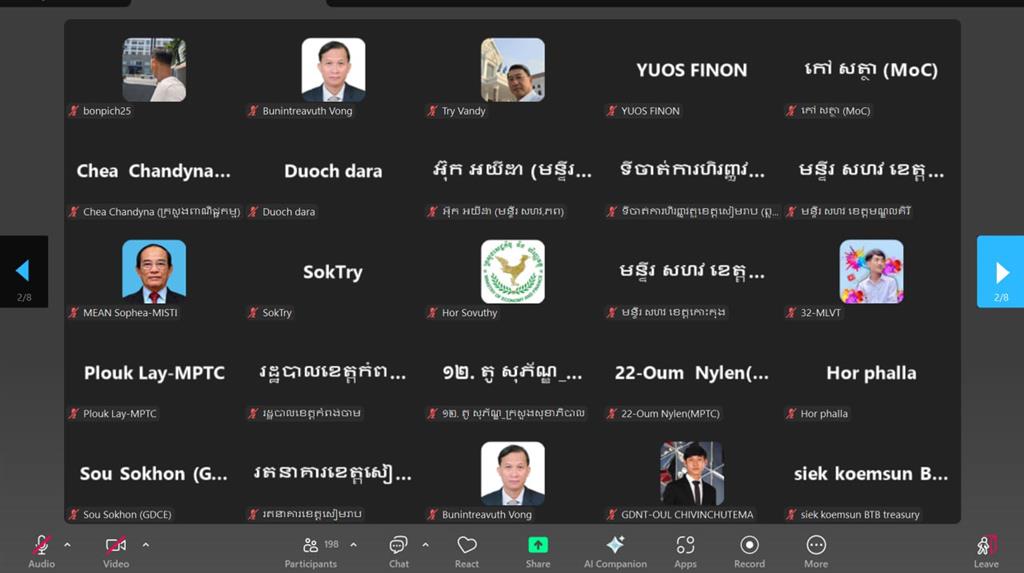Start recording the meeting
Viewport: 1024px width, 573px height.
(x=749, y=549)
